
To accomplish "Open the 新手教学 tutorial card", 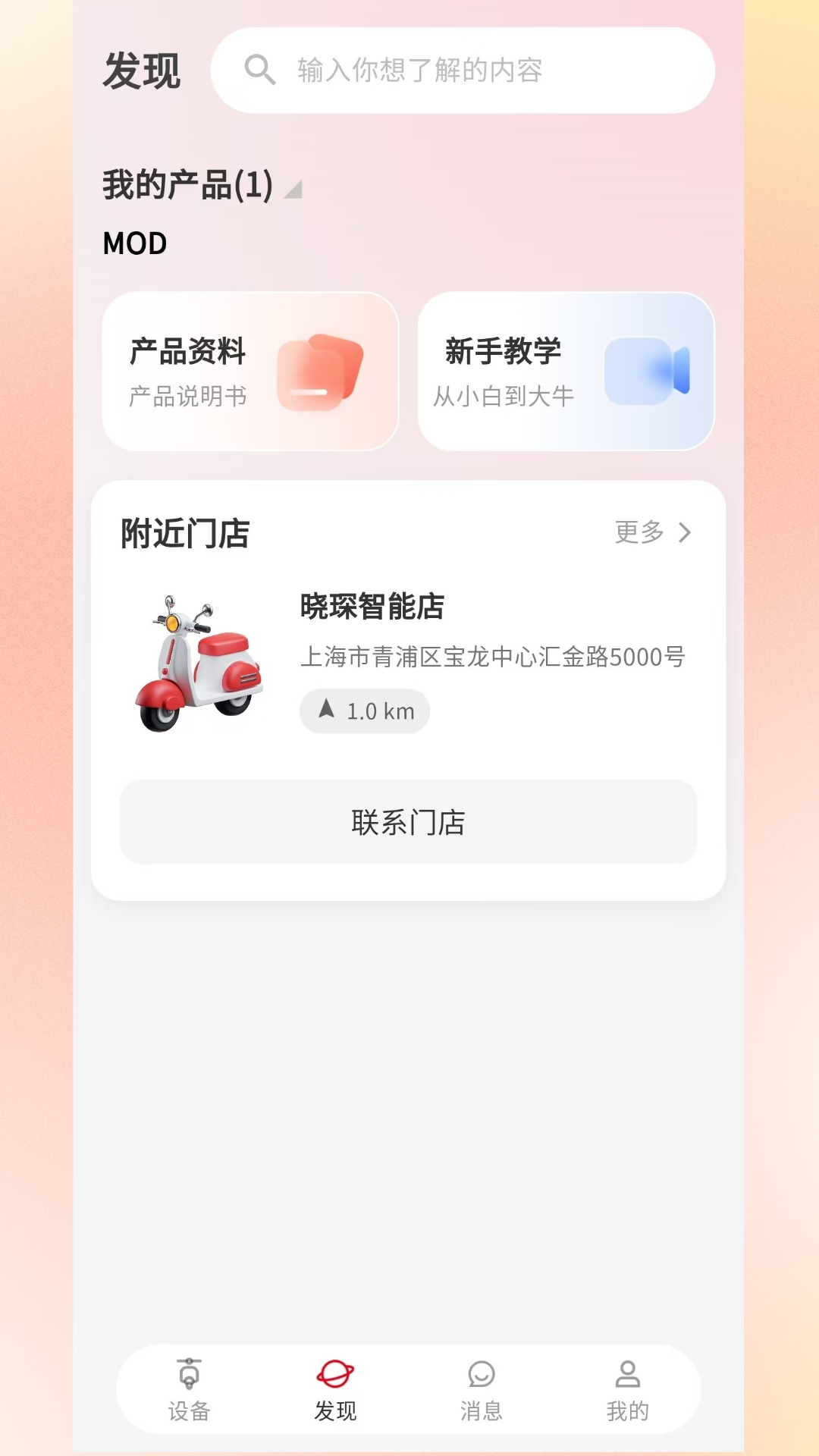I will point(566,372).
